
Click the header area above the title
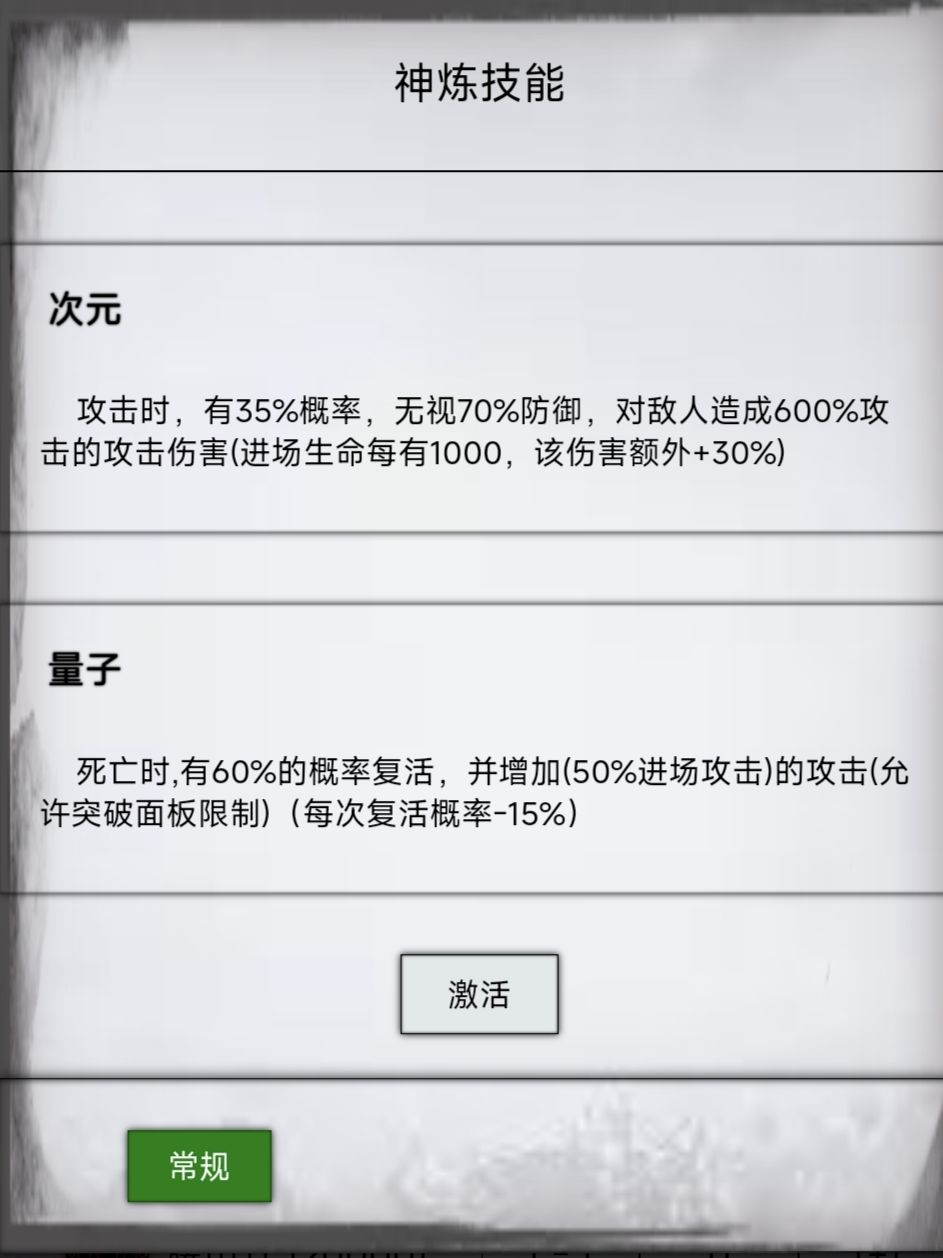click(471, 15)
